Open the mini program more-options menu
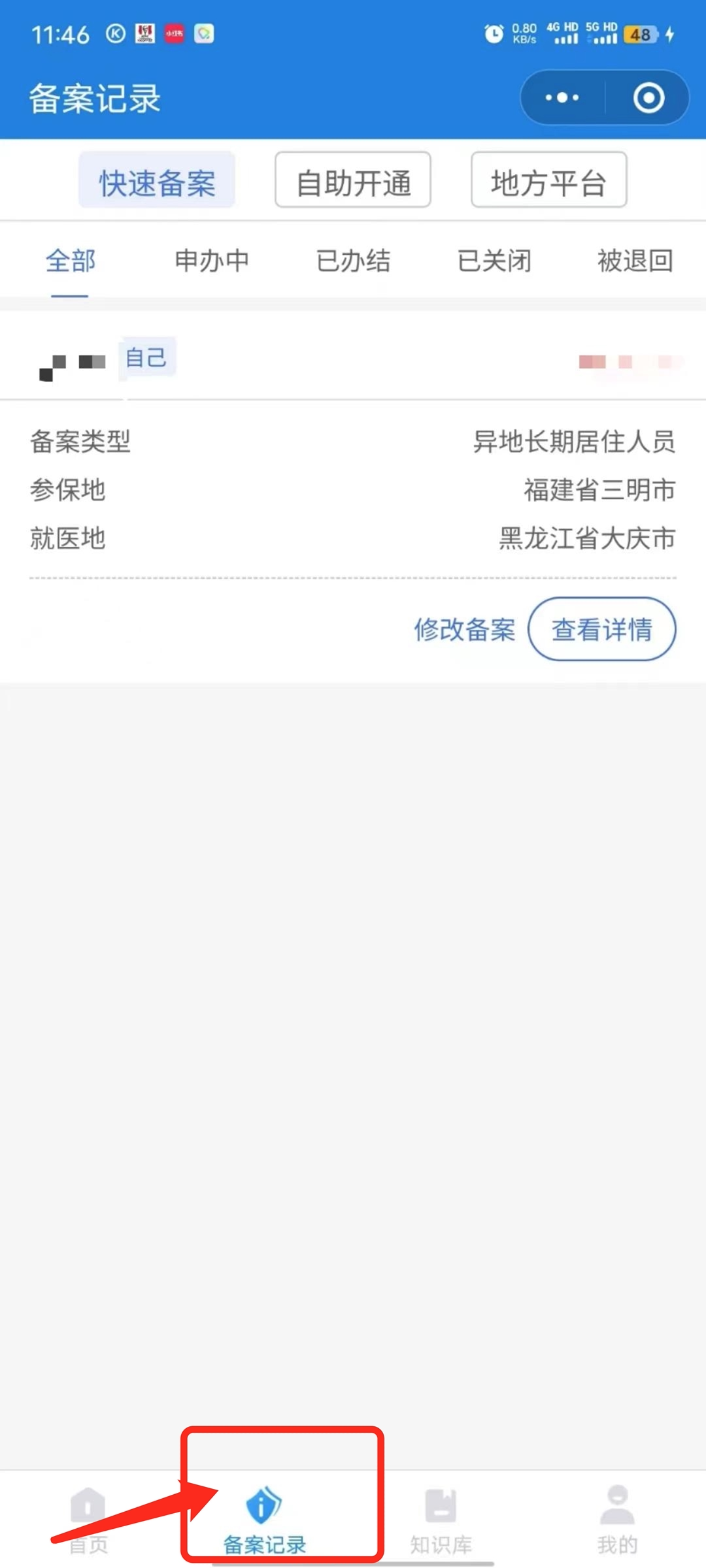Screen dimensions: 706x1568 click(x=562, y=98)
